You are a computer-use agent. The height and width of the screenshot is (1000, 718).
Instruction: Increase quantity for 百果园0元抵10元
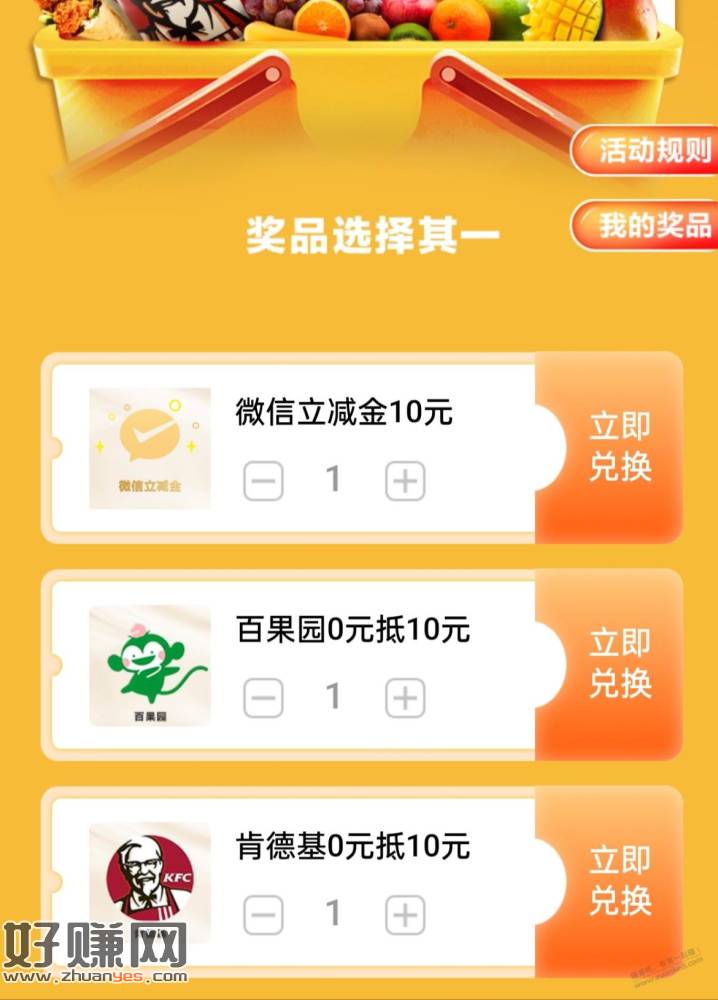405,698
